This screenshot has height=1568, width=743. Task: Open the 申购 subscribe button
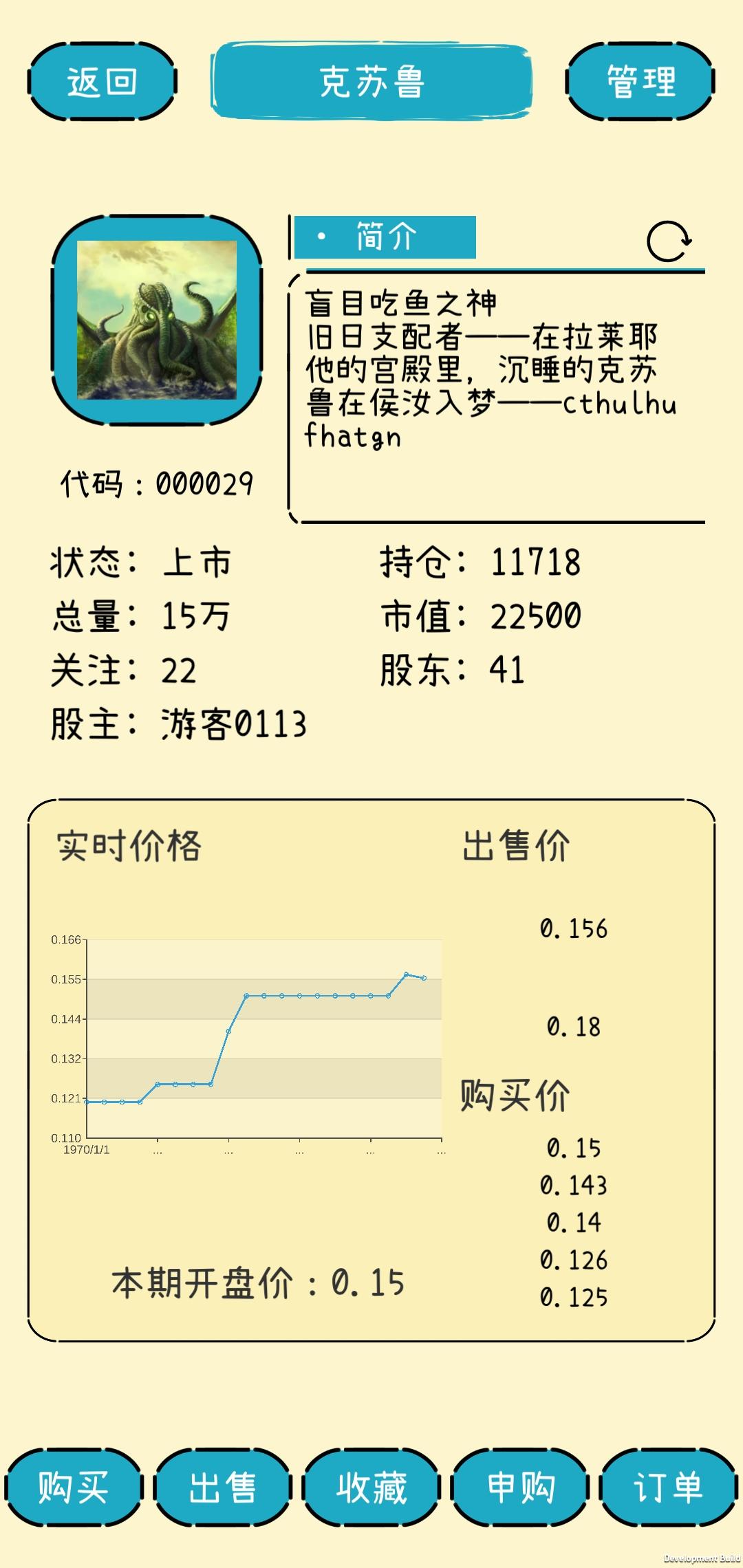click(521, 1488)
